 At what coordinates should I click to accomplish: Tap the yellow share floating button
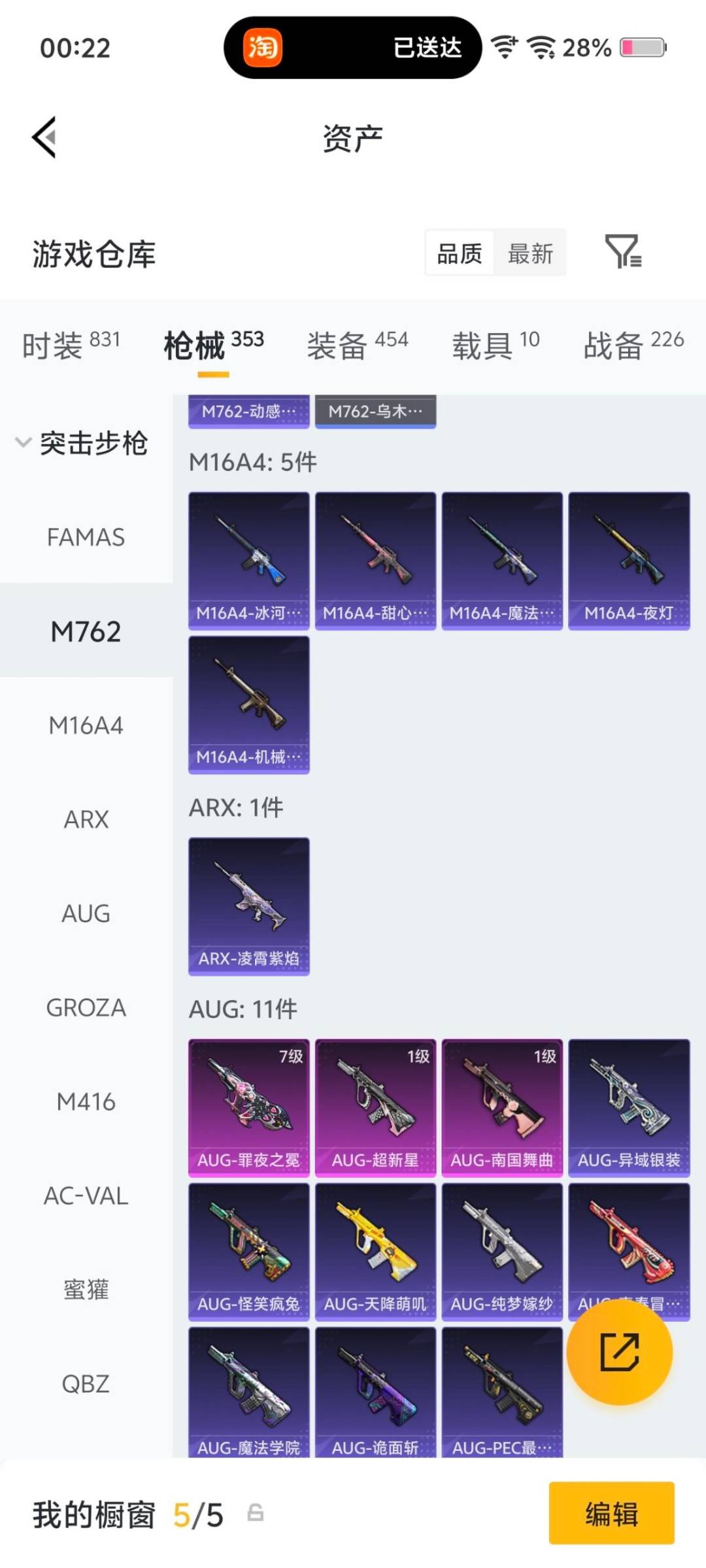(619, 1352)
